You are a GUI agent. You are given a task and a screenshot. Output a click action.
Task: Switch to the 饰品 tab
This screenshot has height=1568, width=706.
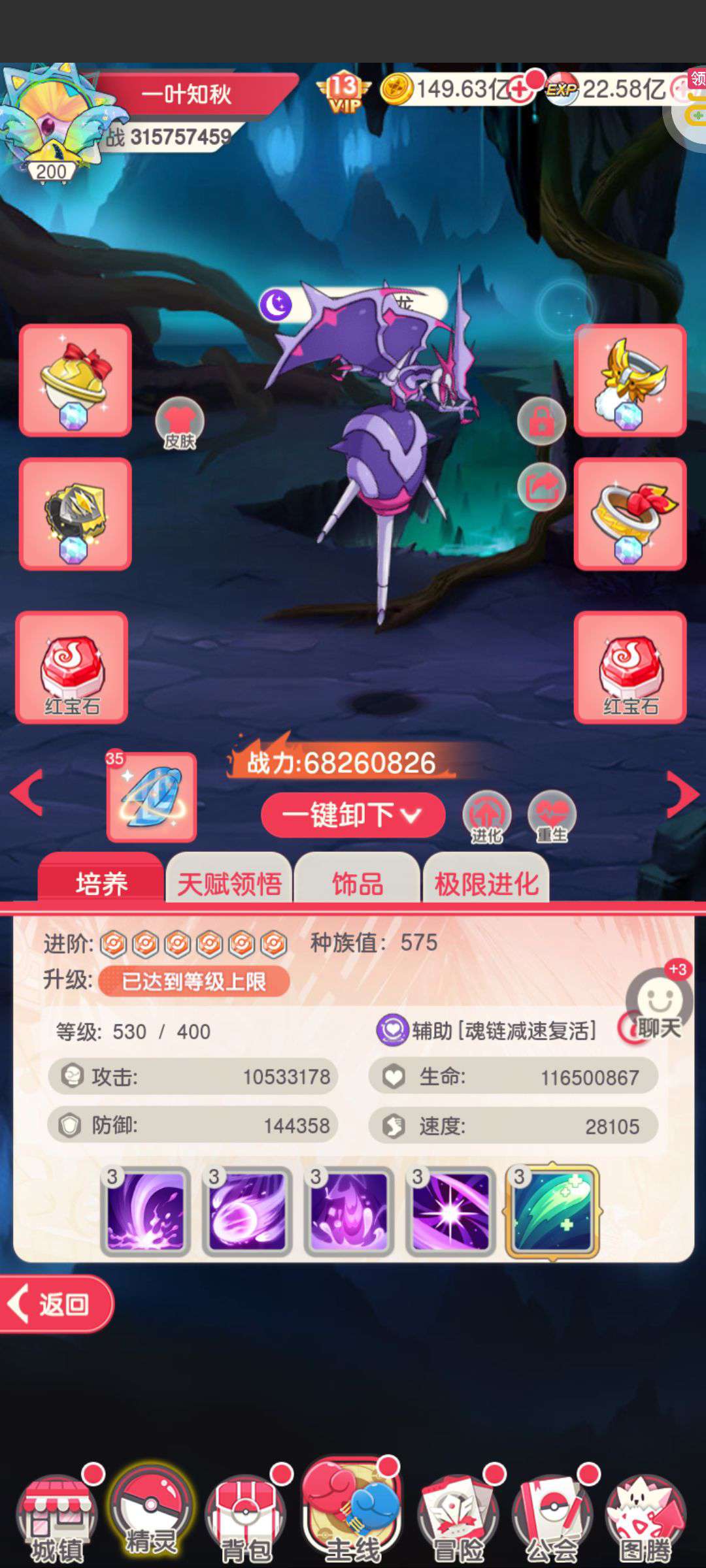pos(357,884)
